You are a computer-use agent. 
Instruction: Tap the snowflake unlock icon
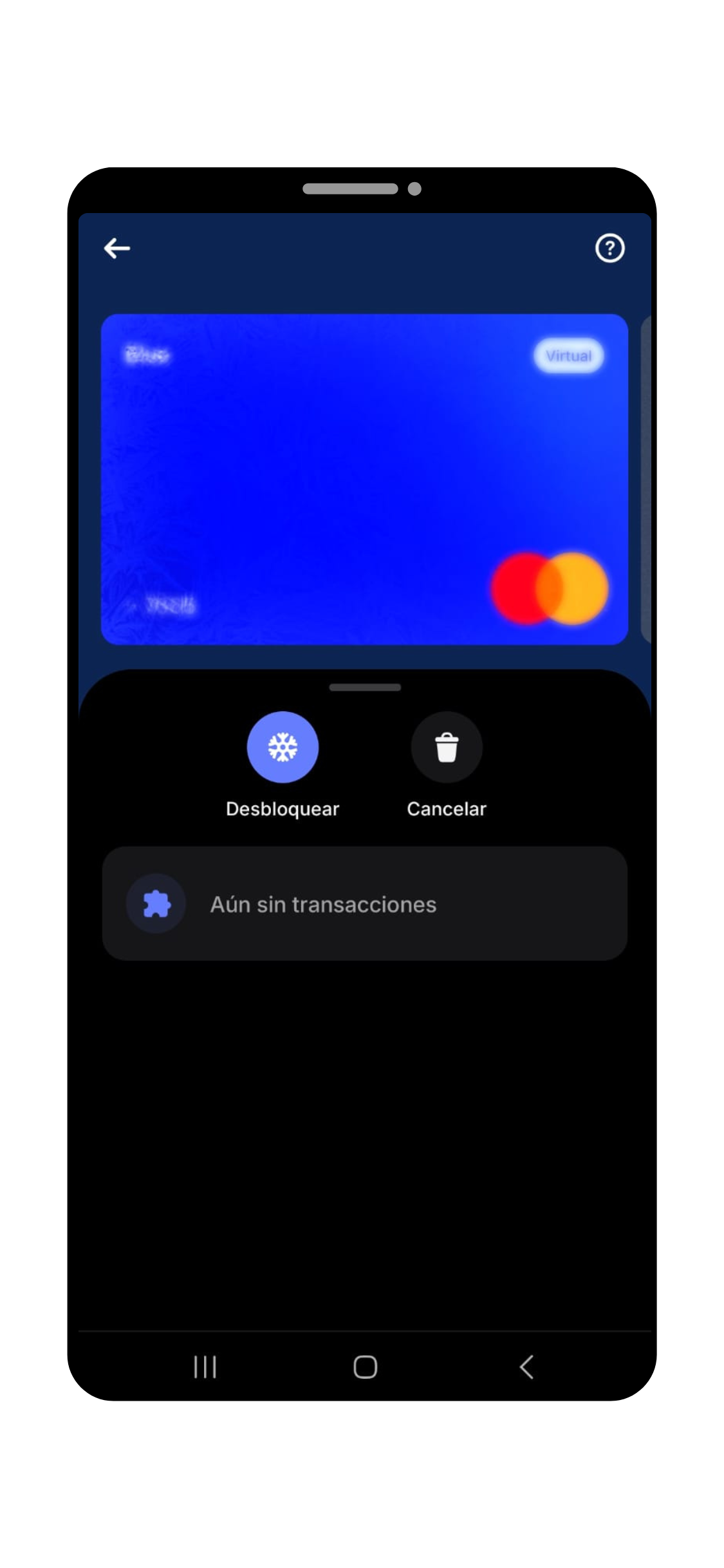[283, 746]
